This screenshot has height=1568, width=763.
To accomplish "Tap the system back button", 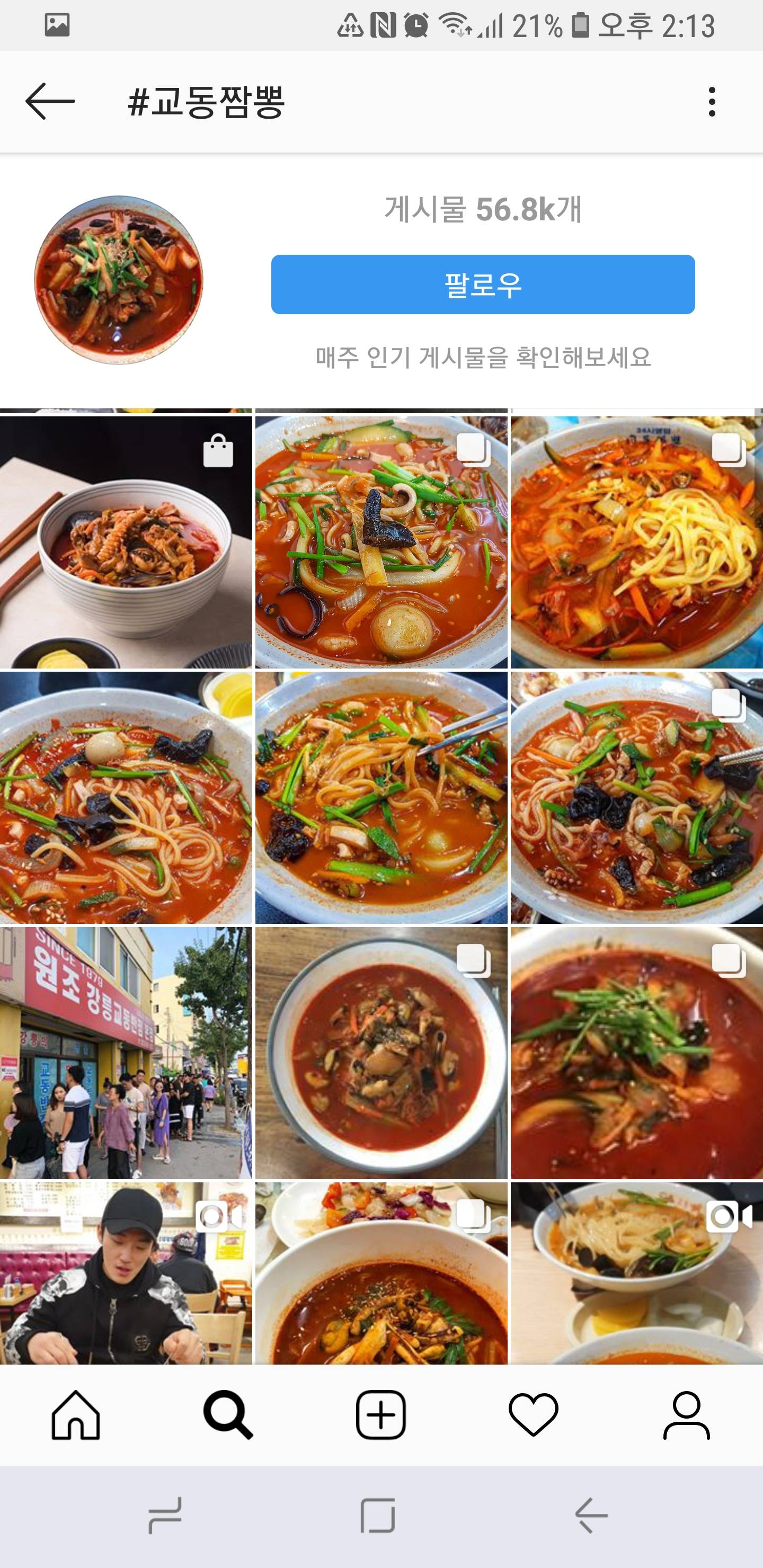I will click(x=591, y=1515).
